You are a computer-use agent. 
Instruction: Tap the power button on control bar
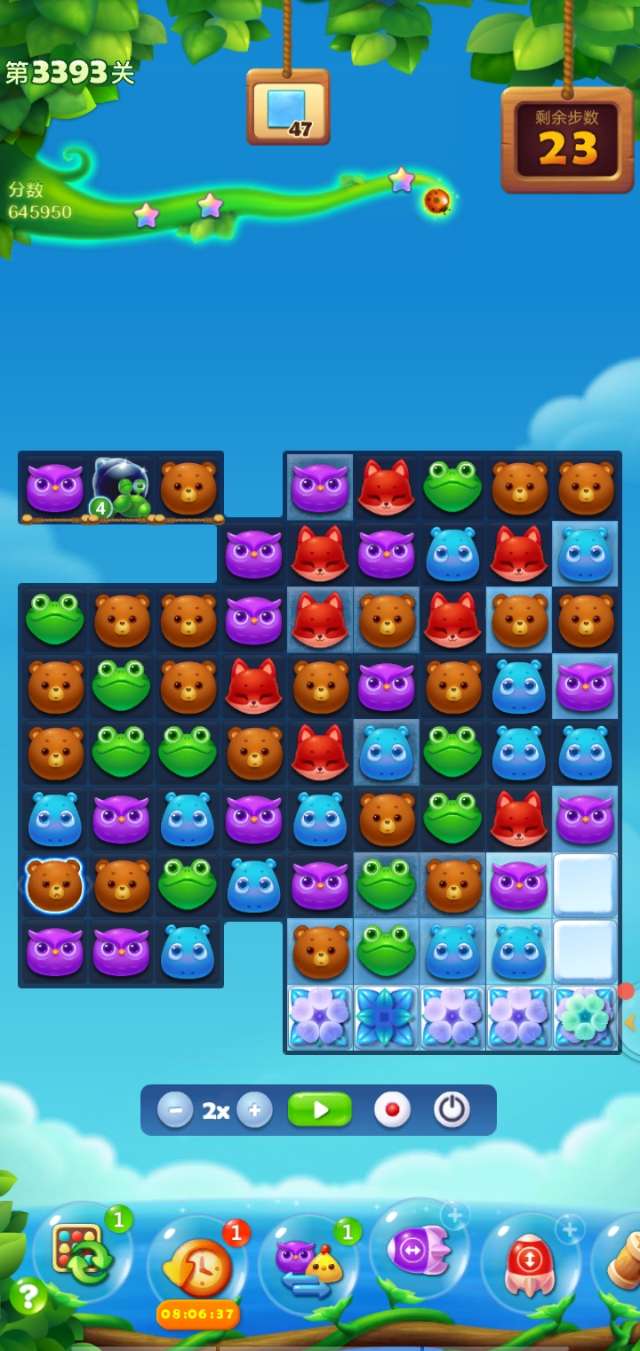(452, 1110)
